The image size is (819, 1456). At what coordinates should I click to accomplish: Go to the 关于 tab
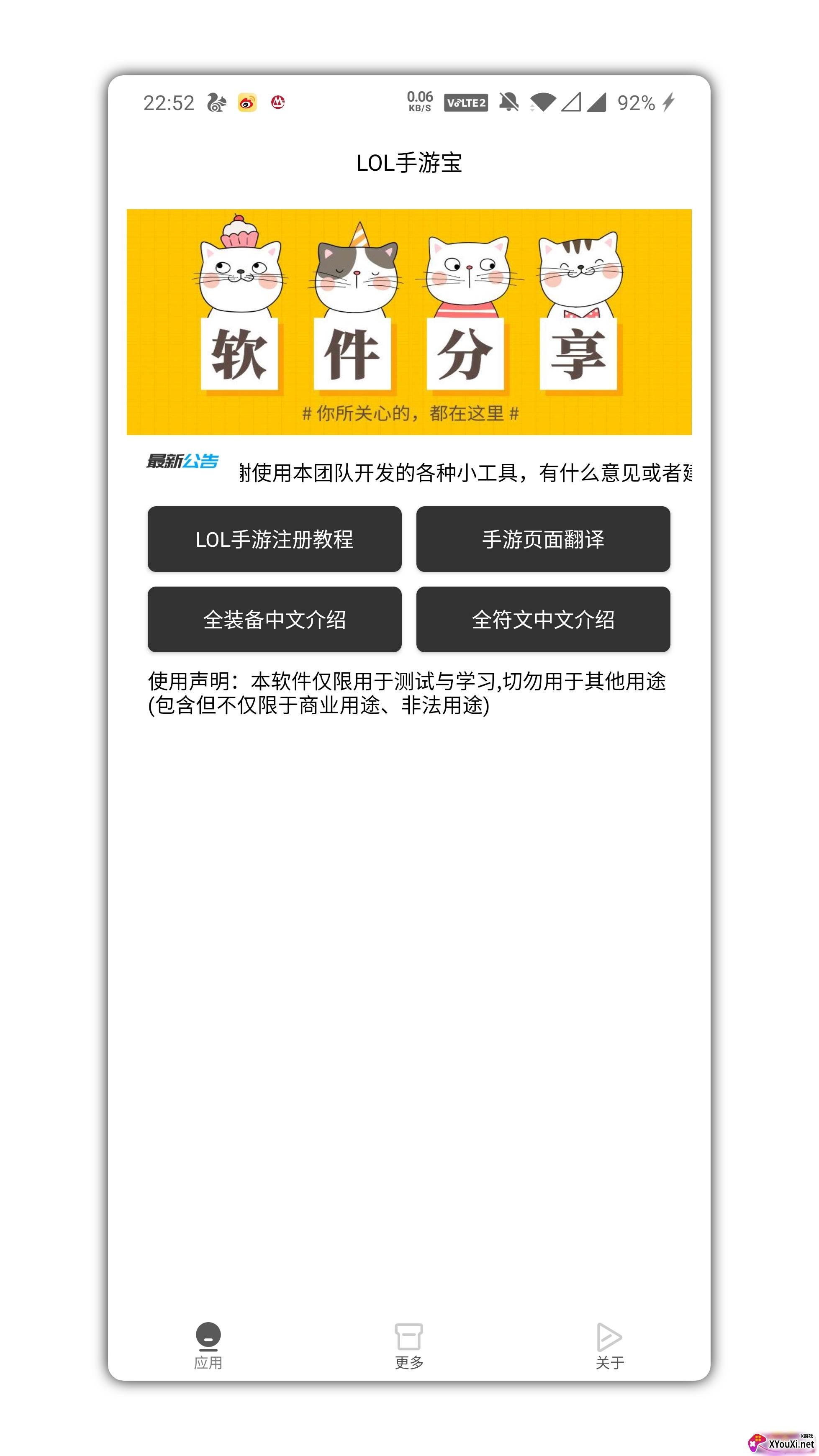pyautogui.click(x=609, y=1346)
